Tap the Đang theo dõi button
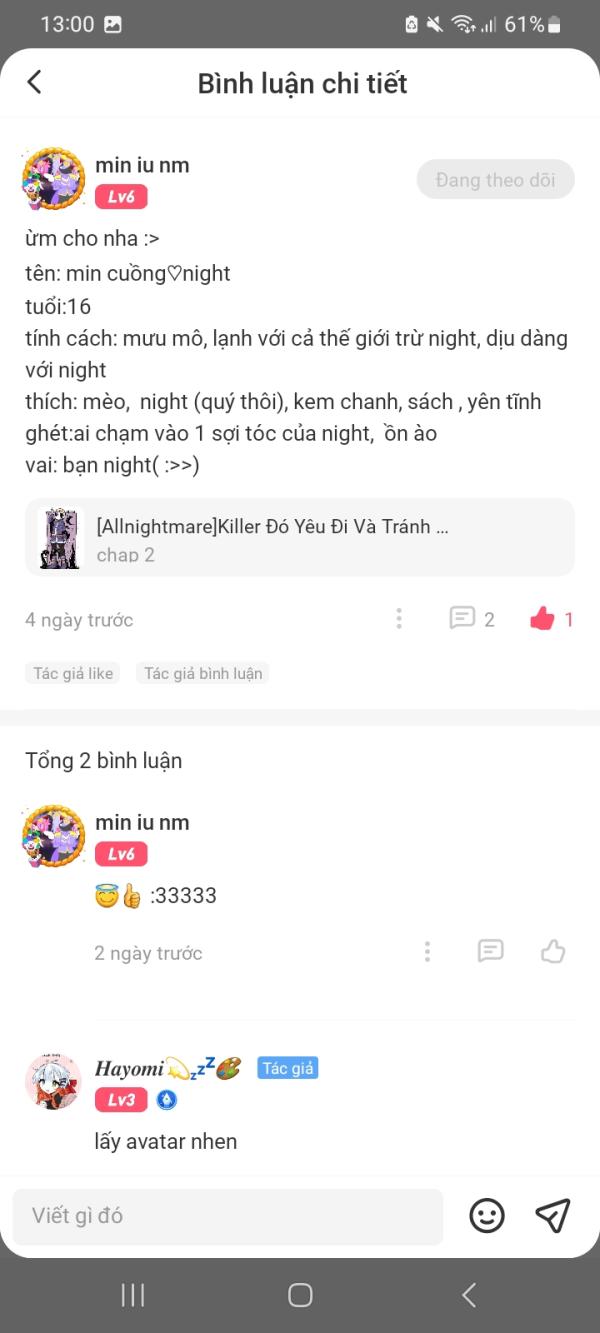 click(495, 180)
